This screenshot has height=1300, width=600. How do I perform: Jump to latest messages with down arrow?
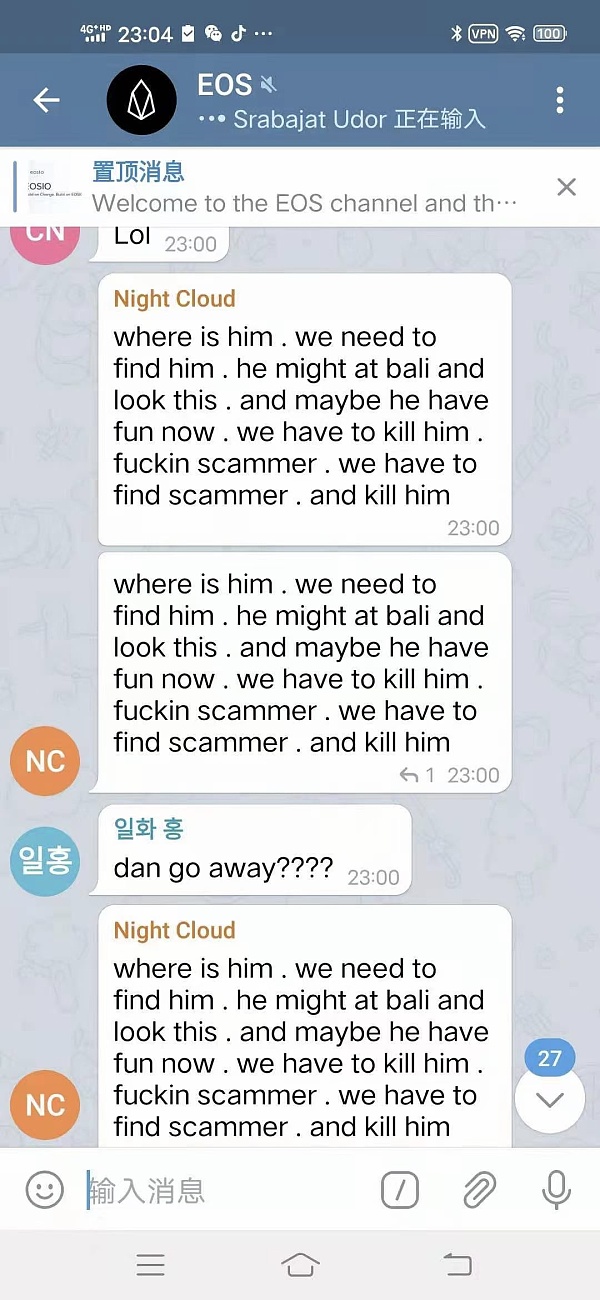[x=549, y=1099]
